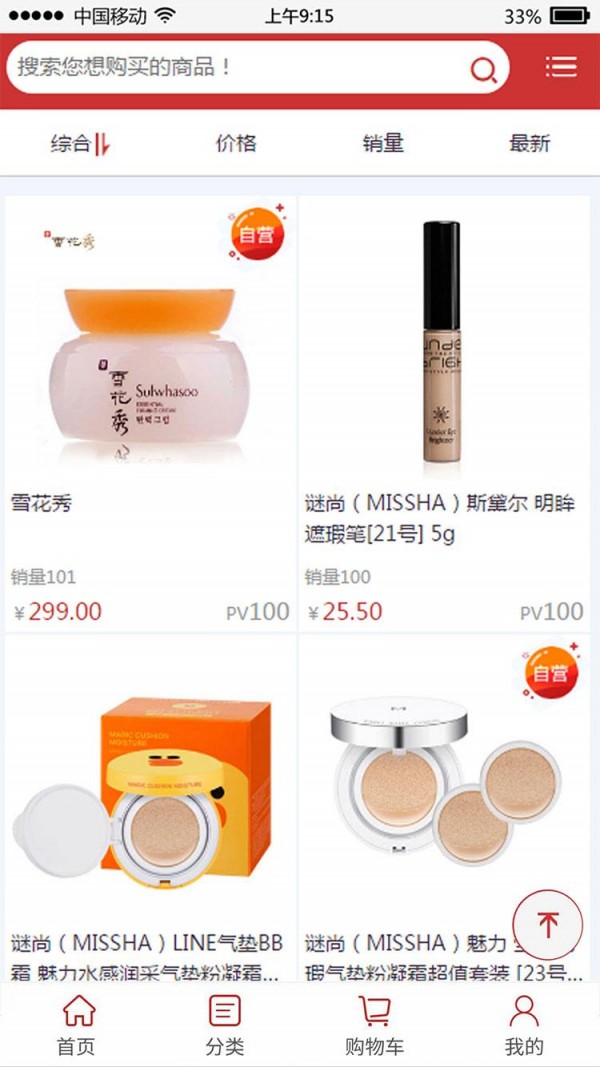Tap the back-to-top arrow button
This screenshot has width=600, height=1067.
coord(547,925)
